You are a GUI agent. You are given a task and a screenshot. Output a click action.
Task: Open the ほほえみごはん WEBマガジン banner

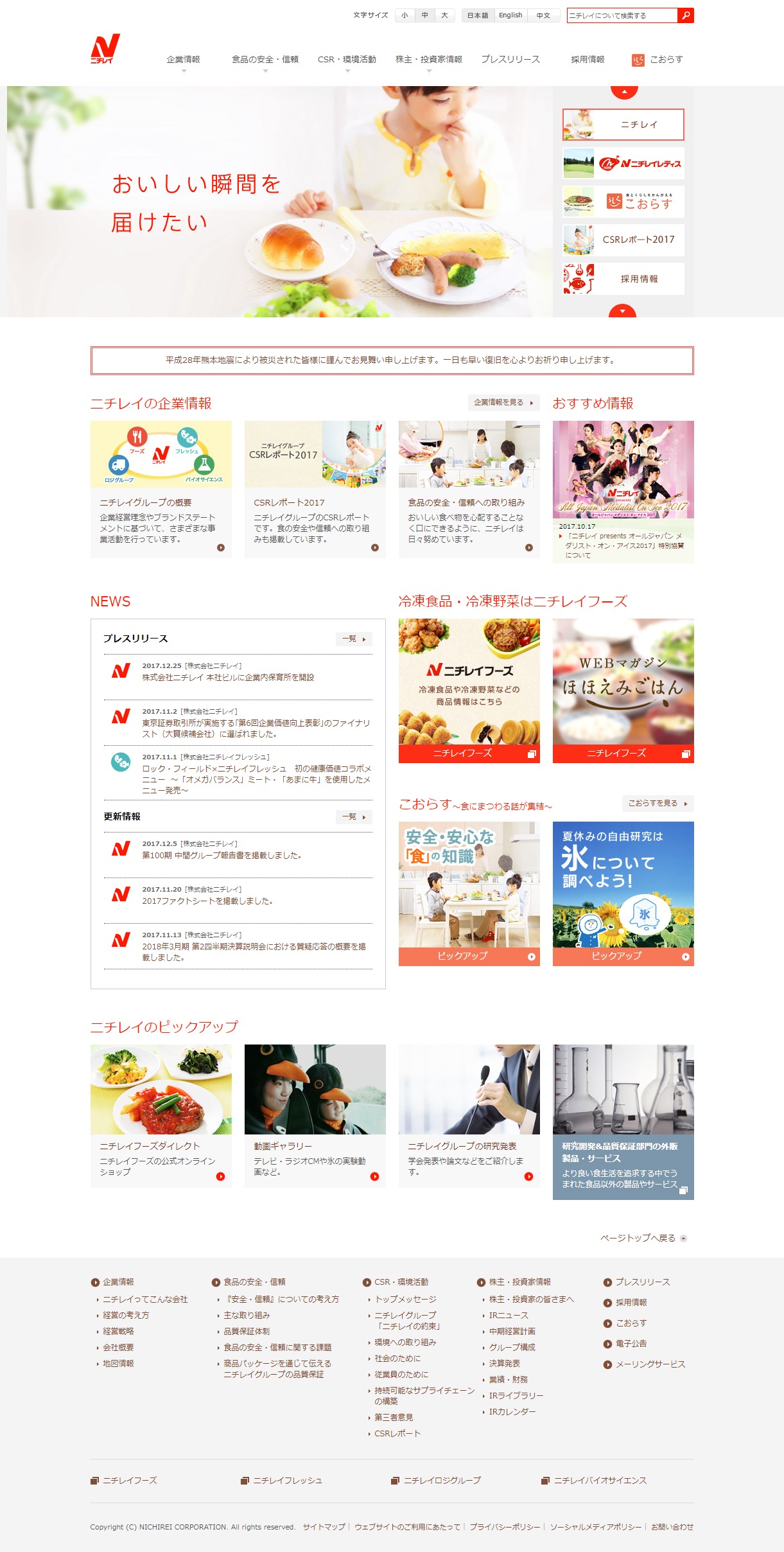[x=623, y=690]
